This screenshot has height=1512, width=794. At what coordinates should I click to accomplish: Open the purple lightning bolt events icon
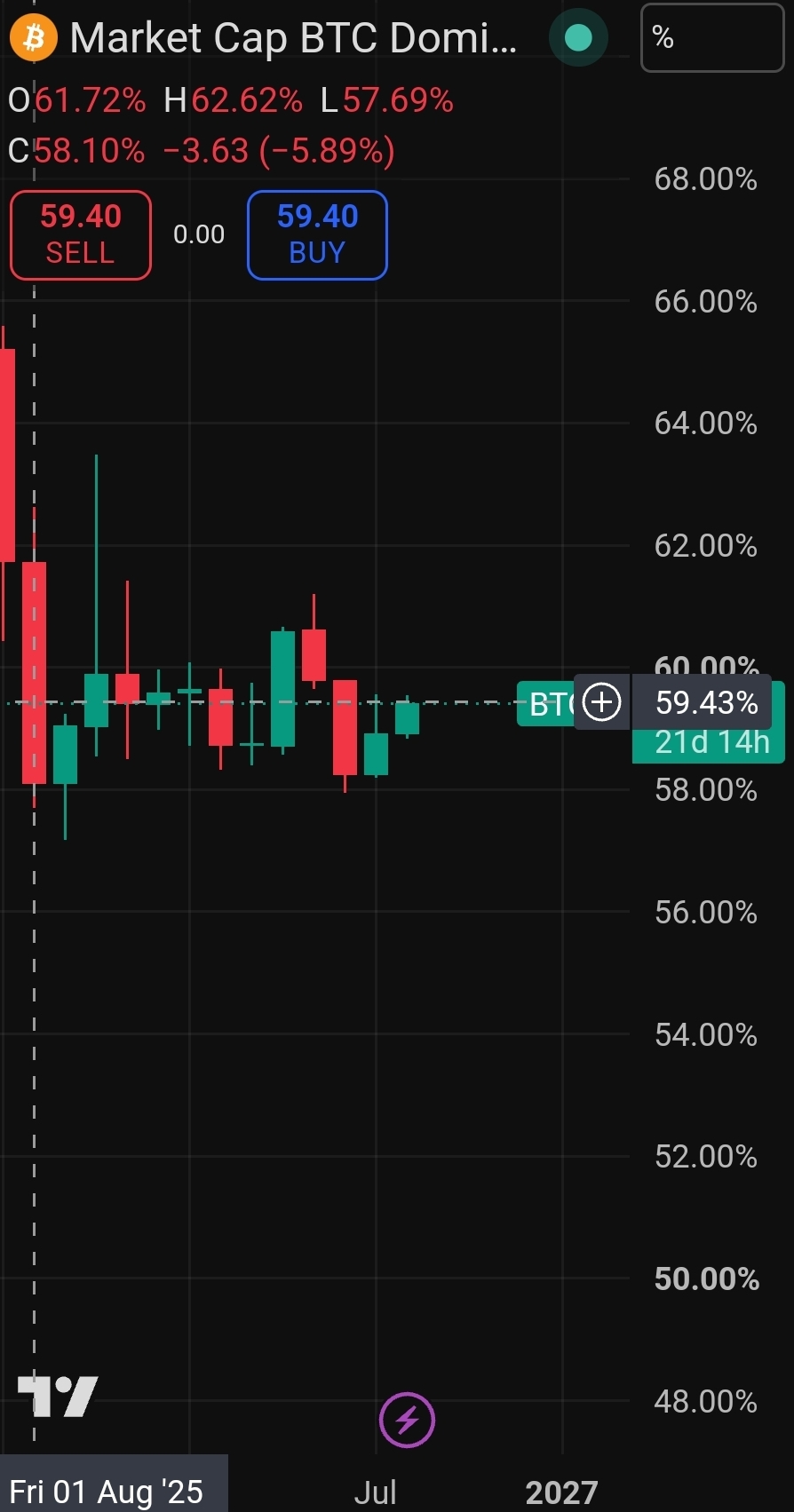tap(407, 1420)
